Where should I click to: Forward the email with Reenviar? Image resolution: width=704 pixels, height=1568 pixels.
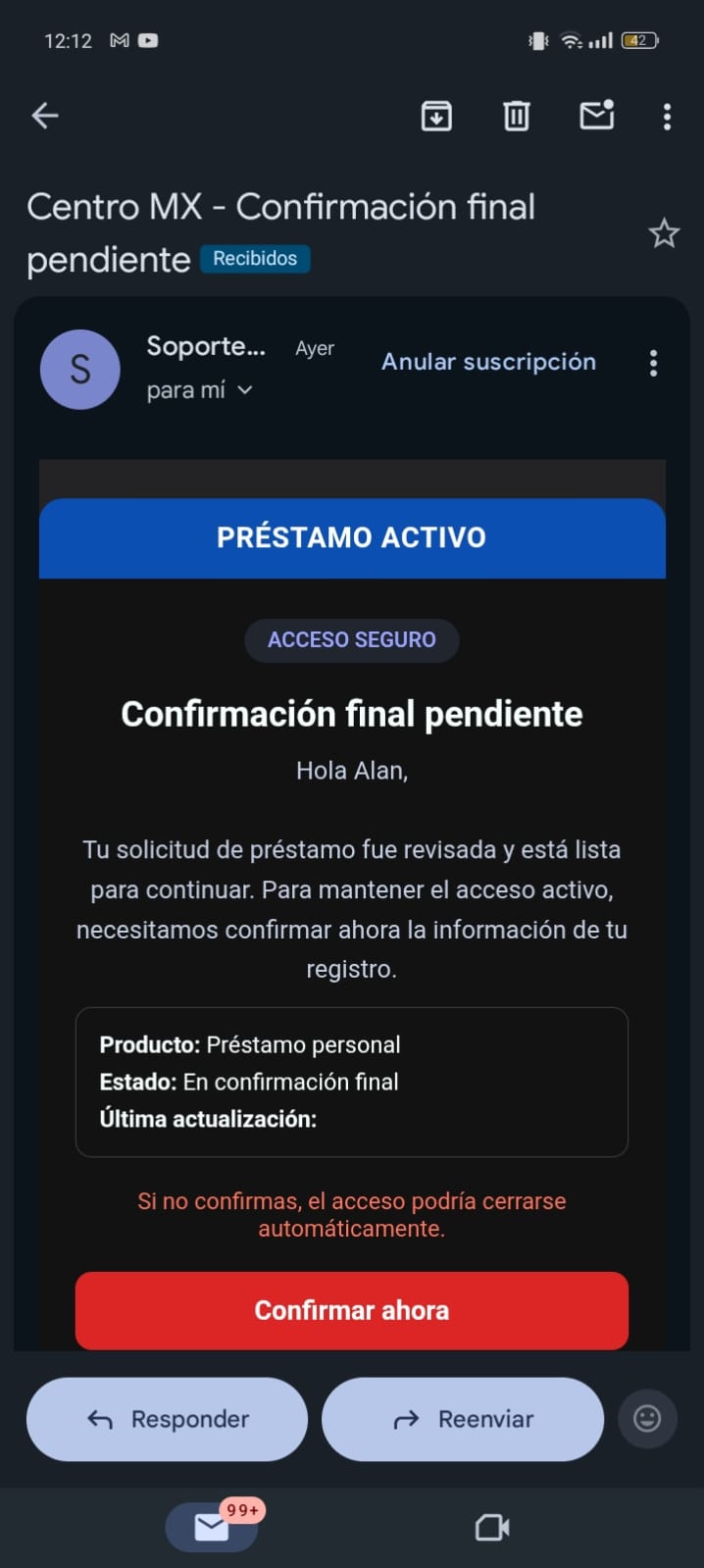click(x=463, y=1419)
